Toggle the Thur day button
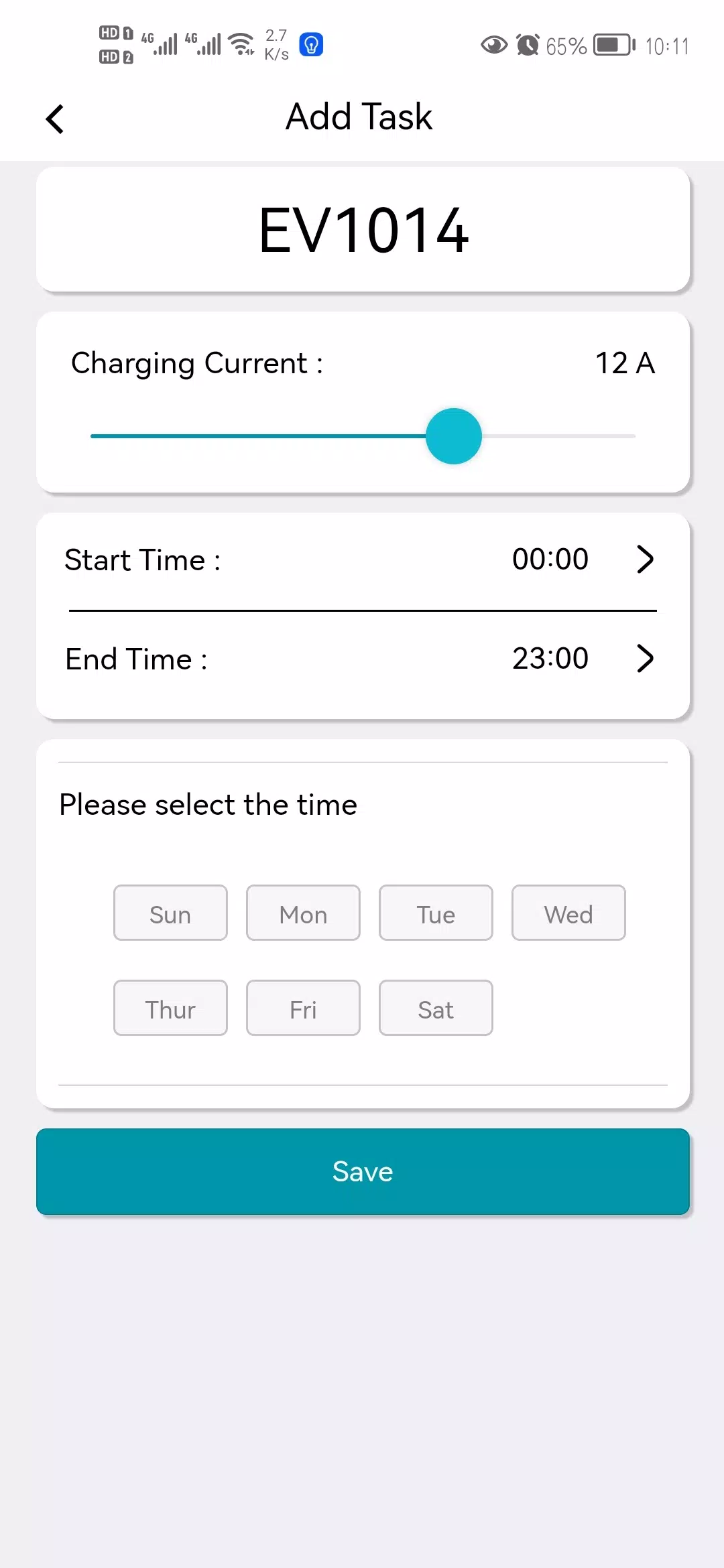The height and width of the screenshot is (1568, 724). point(170,1008)
